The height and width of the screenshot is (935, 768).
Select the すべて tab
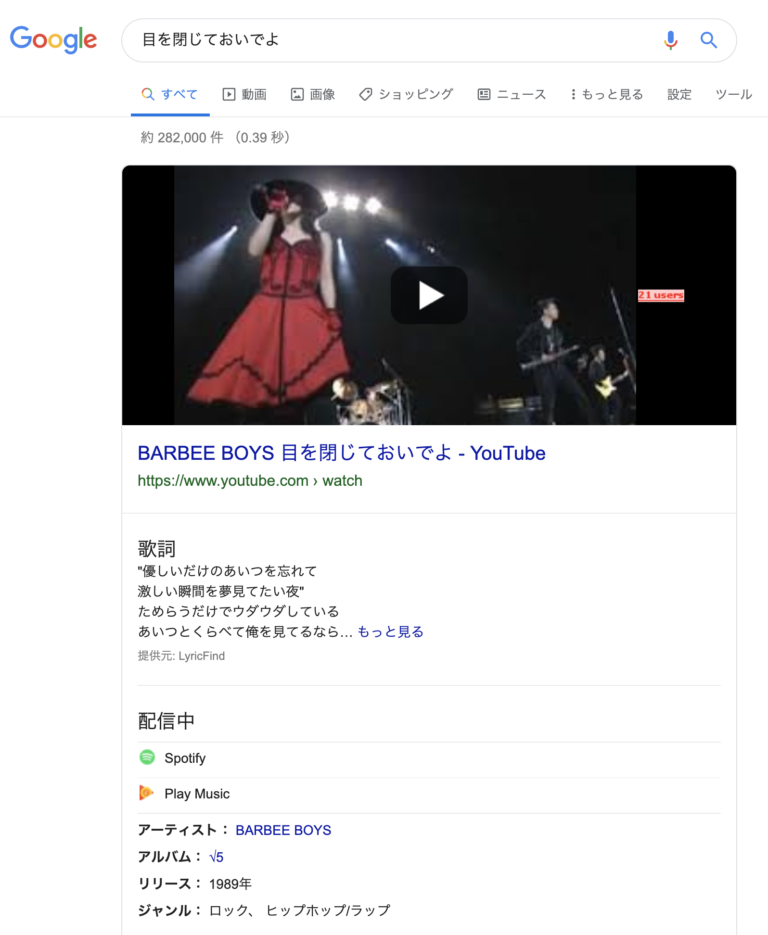(x=170, y=94)
